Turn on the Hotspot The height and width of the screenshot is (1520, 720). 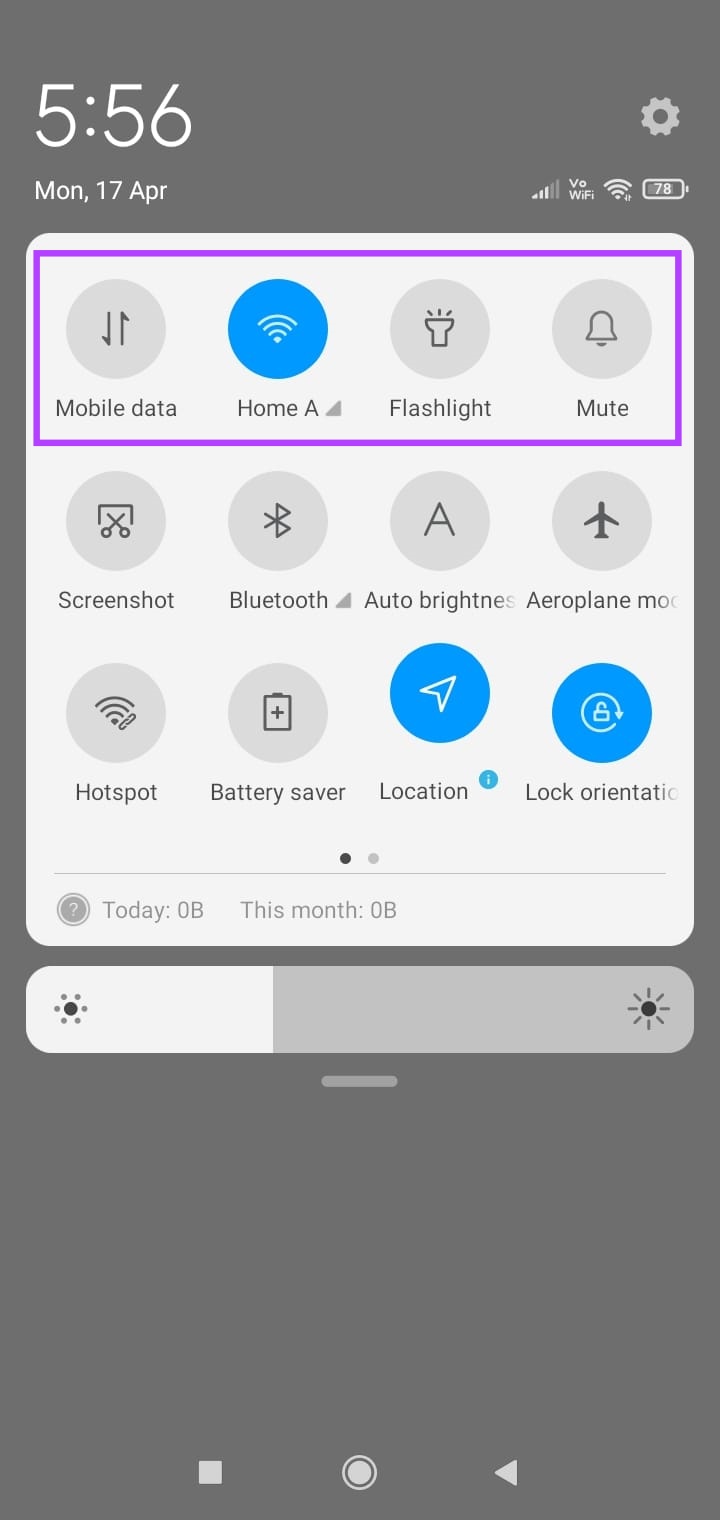(116, 713)
